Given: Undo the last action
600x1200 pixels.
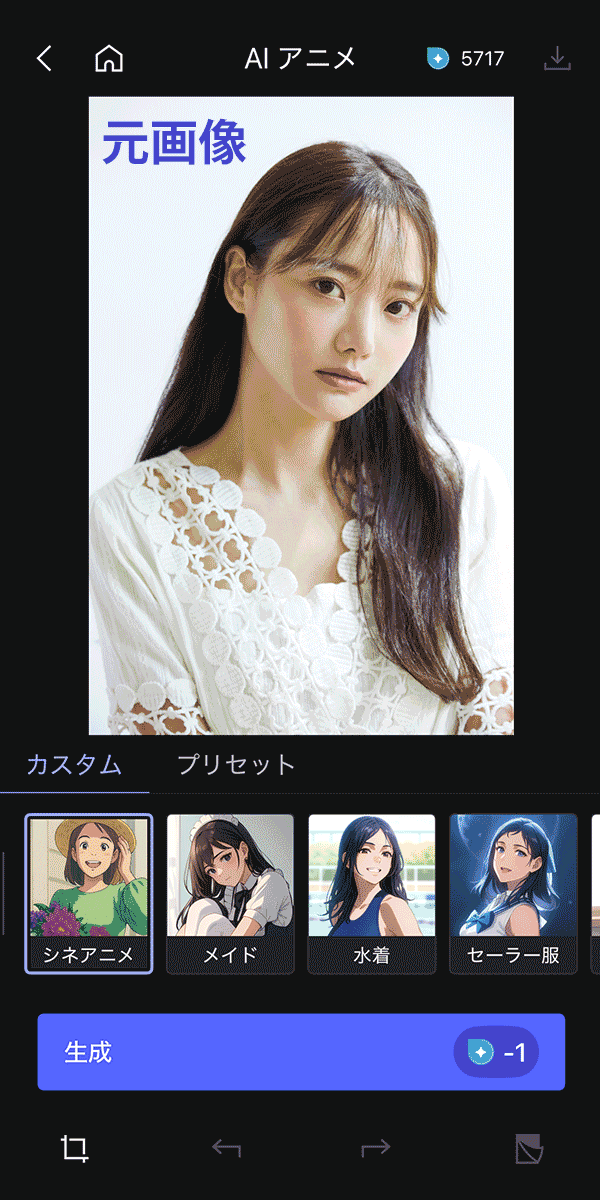Looking at the screenshot, I should [226, 1148].
